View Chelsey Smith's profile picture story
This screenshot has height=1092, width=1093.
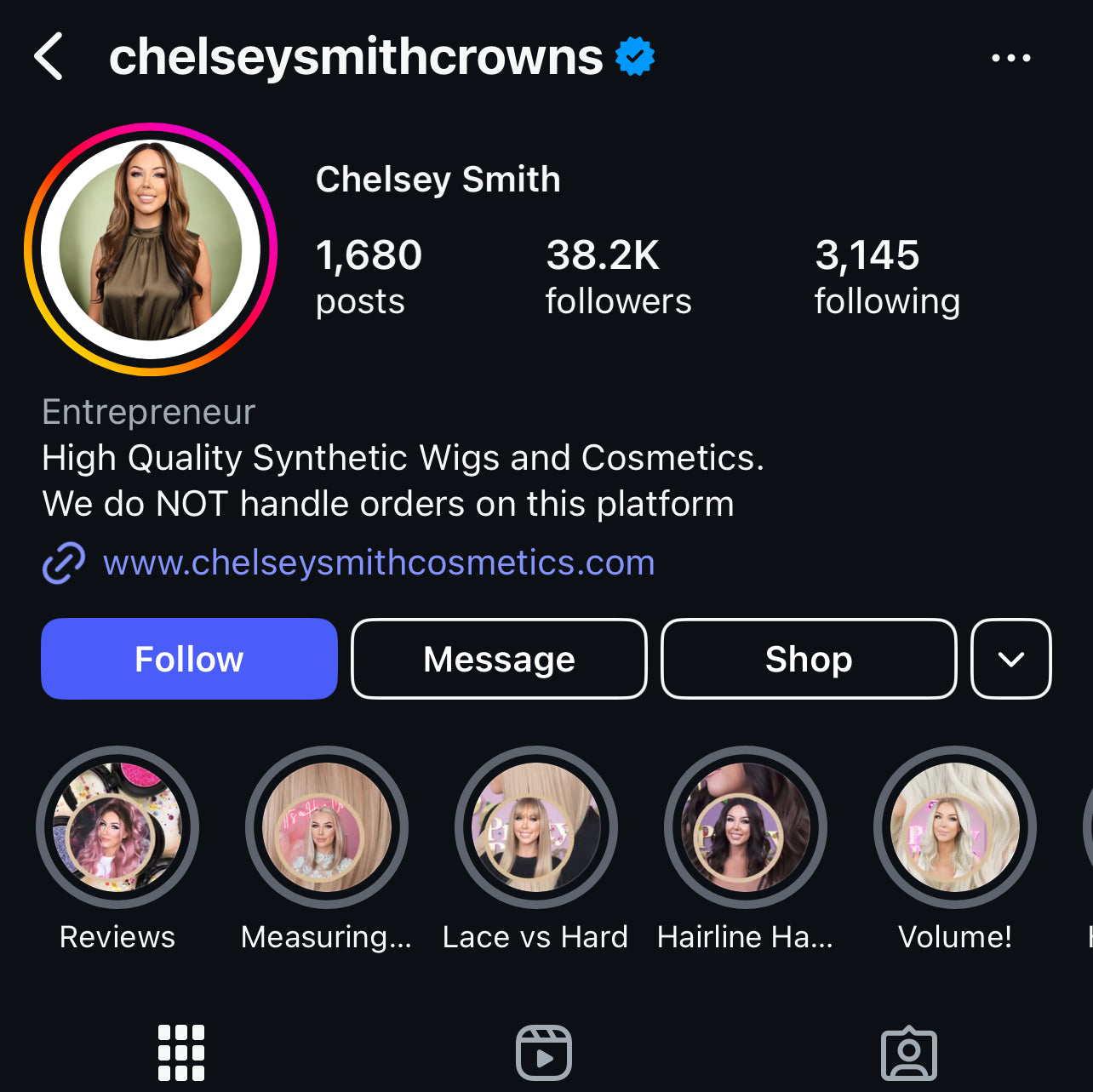click(151, 249)
